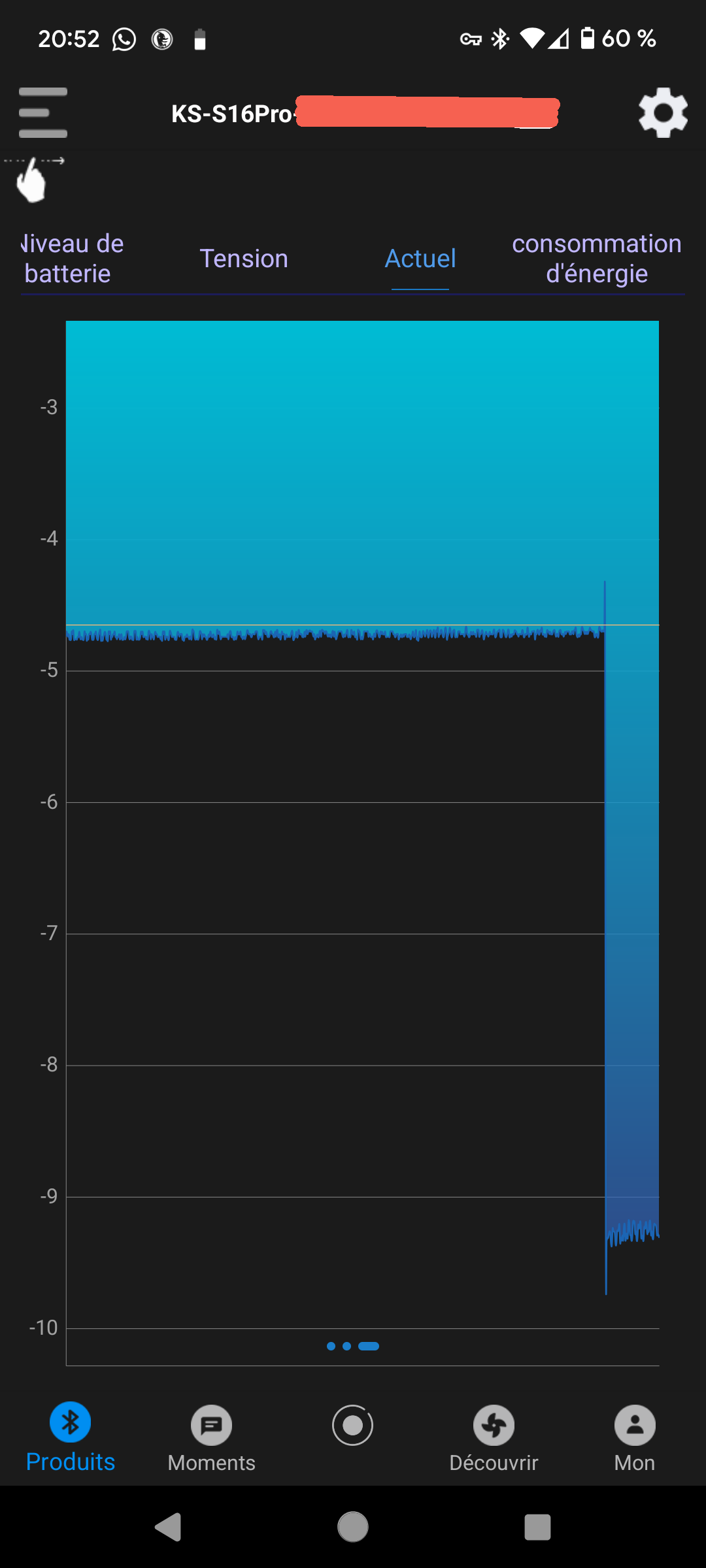Image resolution: width=706 pixels, height=1568 pixels.
Task: Show the consommation d'énergie tab
Action: (x=597, y=259)
